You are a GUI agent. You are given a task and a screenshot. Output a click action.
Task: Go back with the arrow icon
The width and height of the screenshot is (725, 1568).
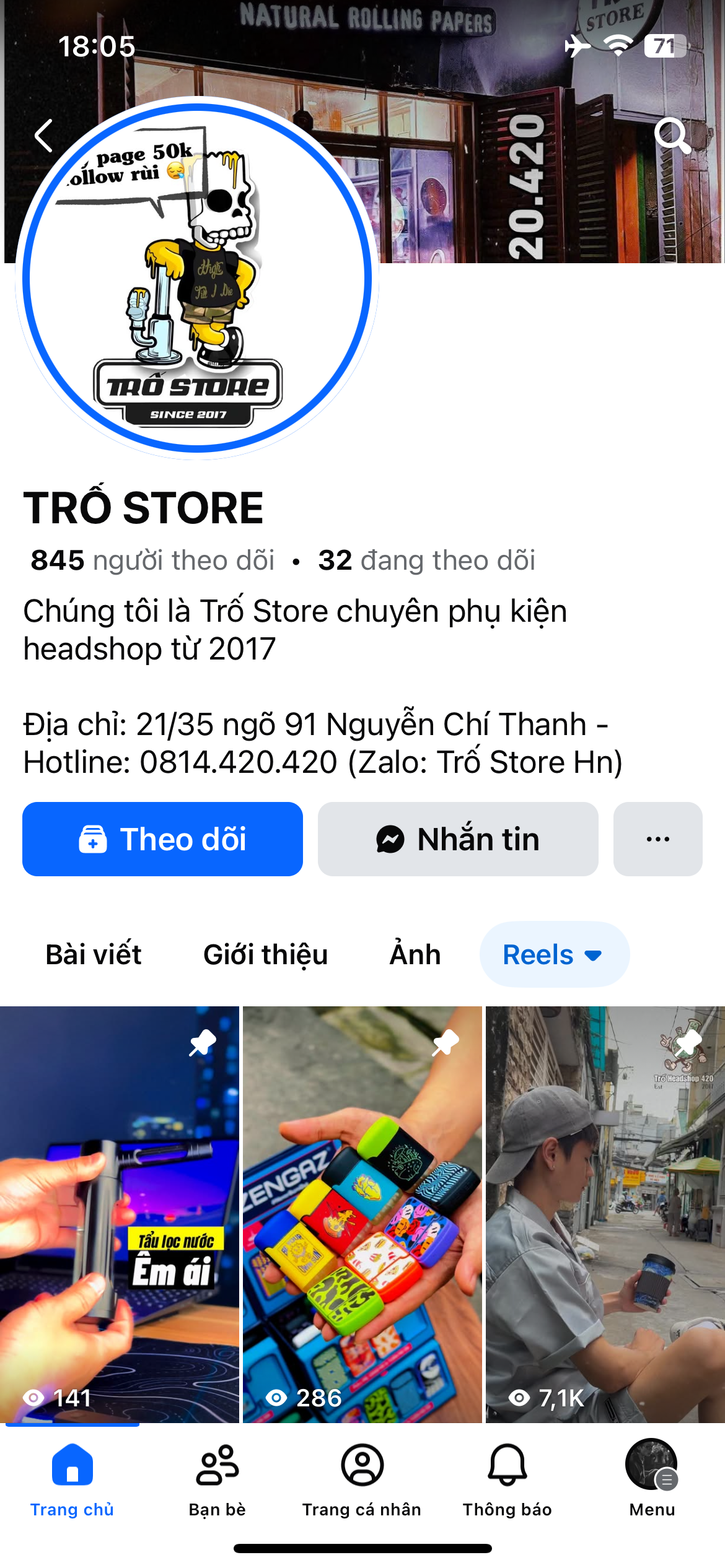(x=44, y=136)
